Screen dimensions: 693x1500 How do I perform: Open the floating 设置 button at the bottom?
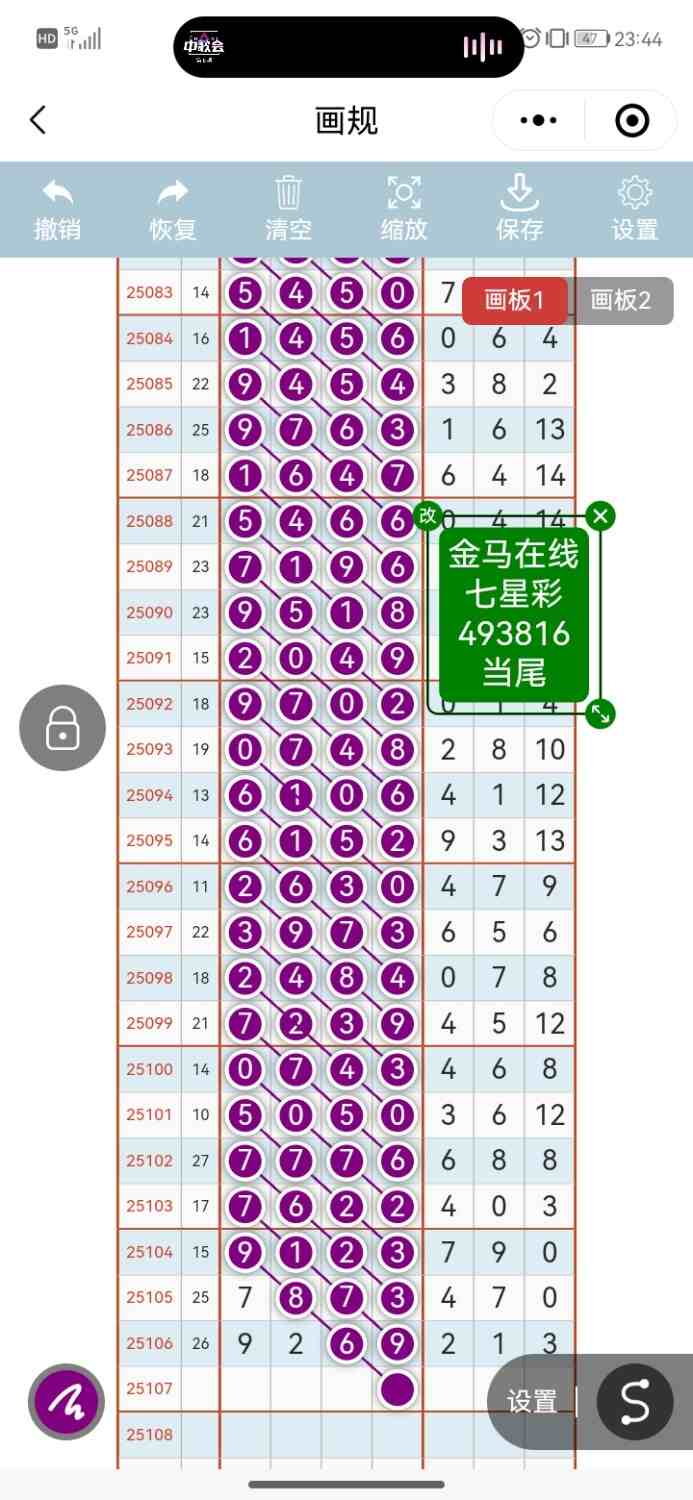[532, 1402]
